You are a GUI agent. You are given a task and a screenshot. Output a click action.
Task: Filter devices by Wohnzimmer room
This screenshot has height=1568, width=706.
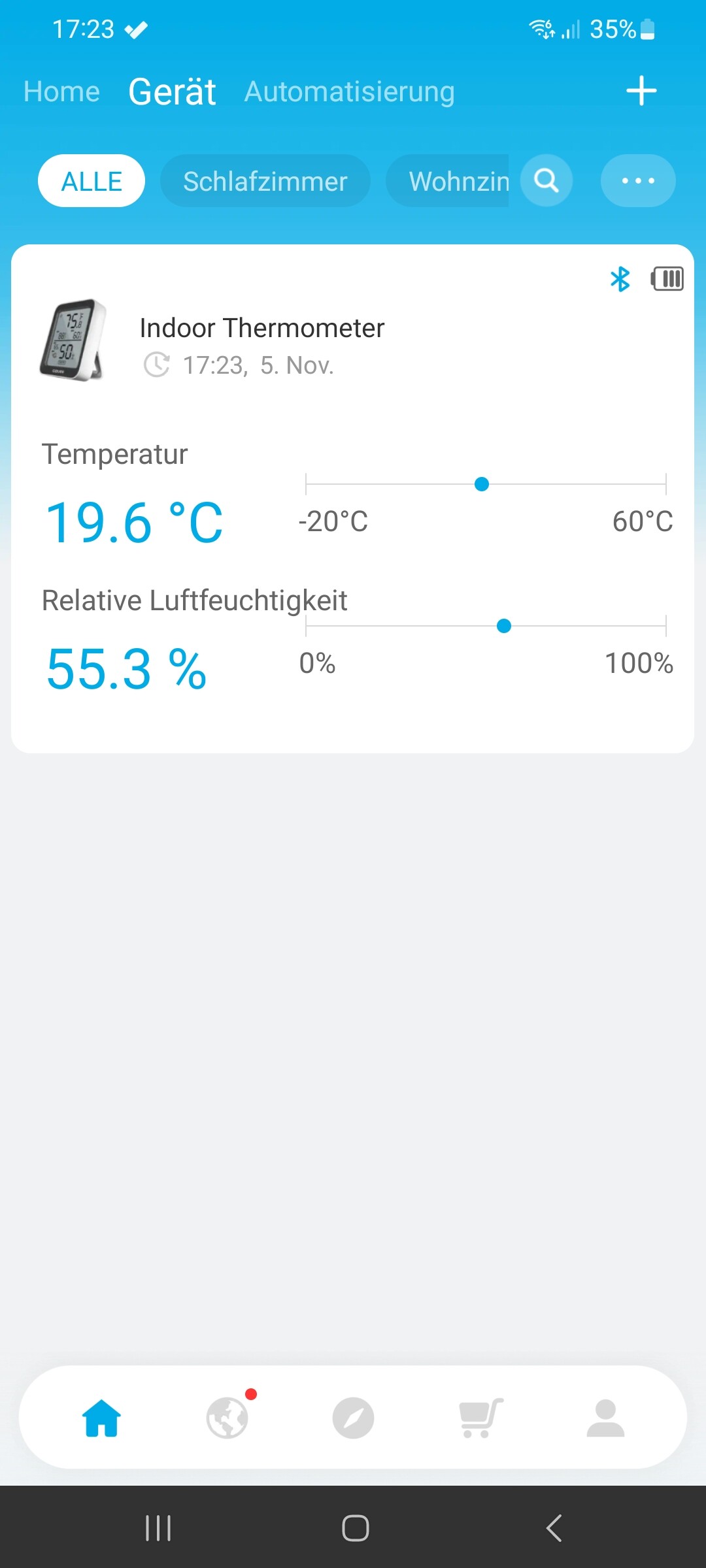coord(448,181)
